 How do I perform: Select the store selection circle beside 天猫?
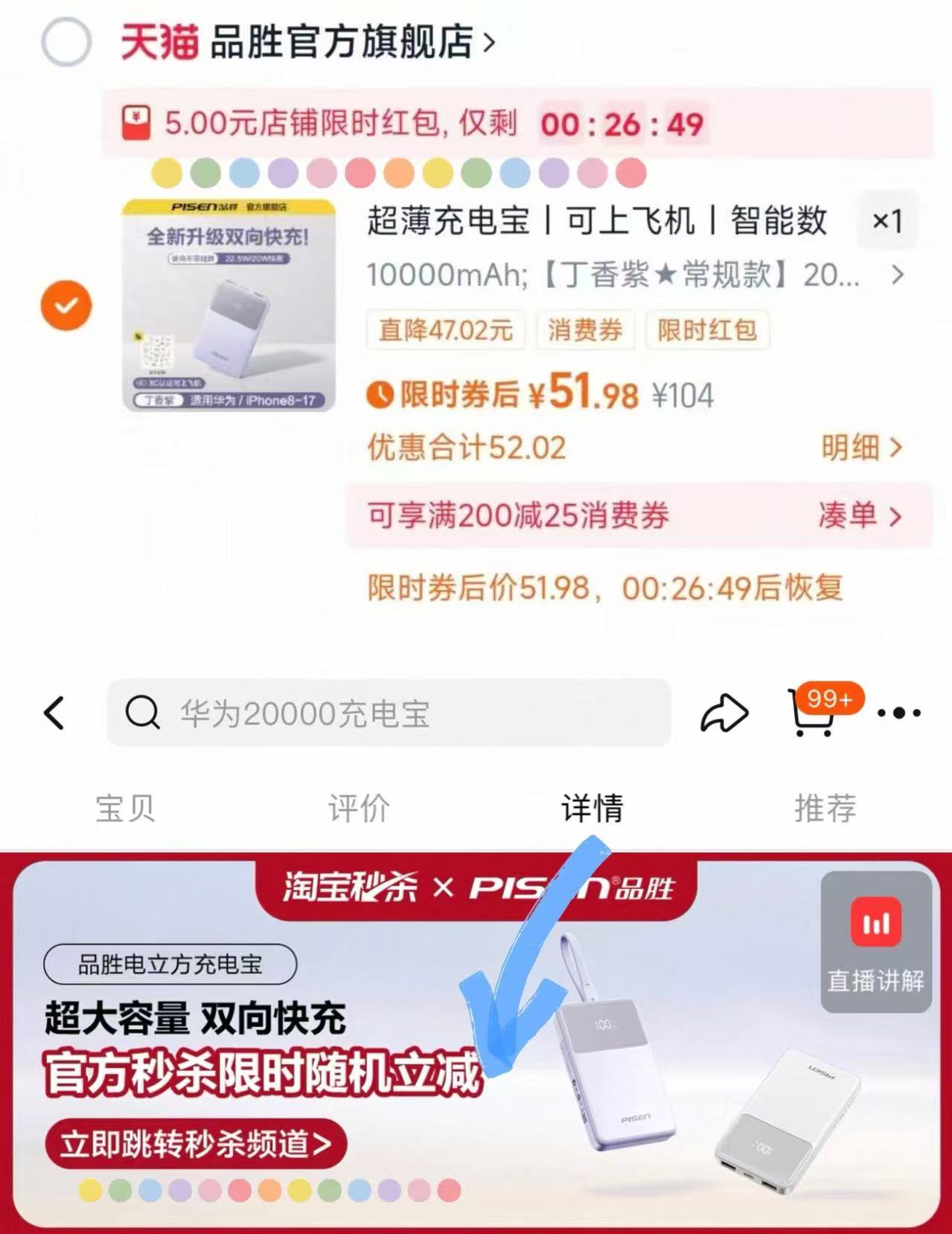[x=66, y=42]
